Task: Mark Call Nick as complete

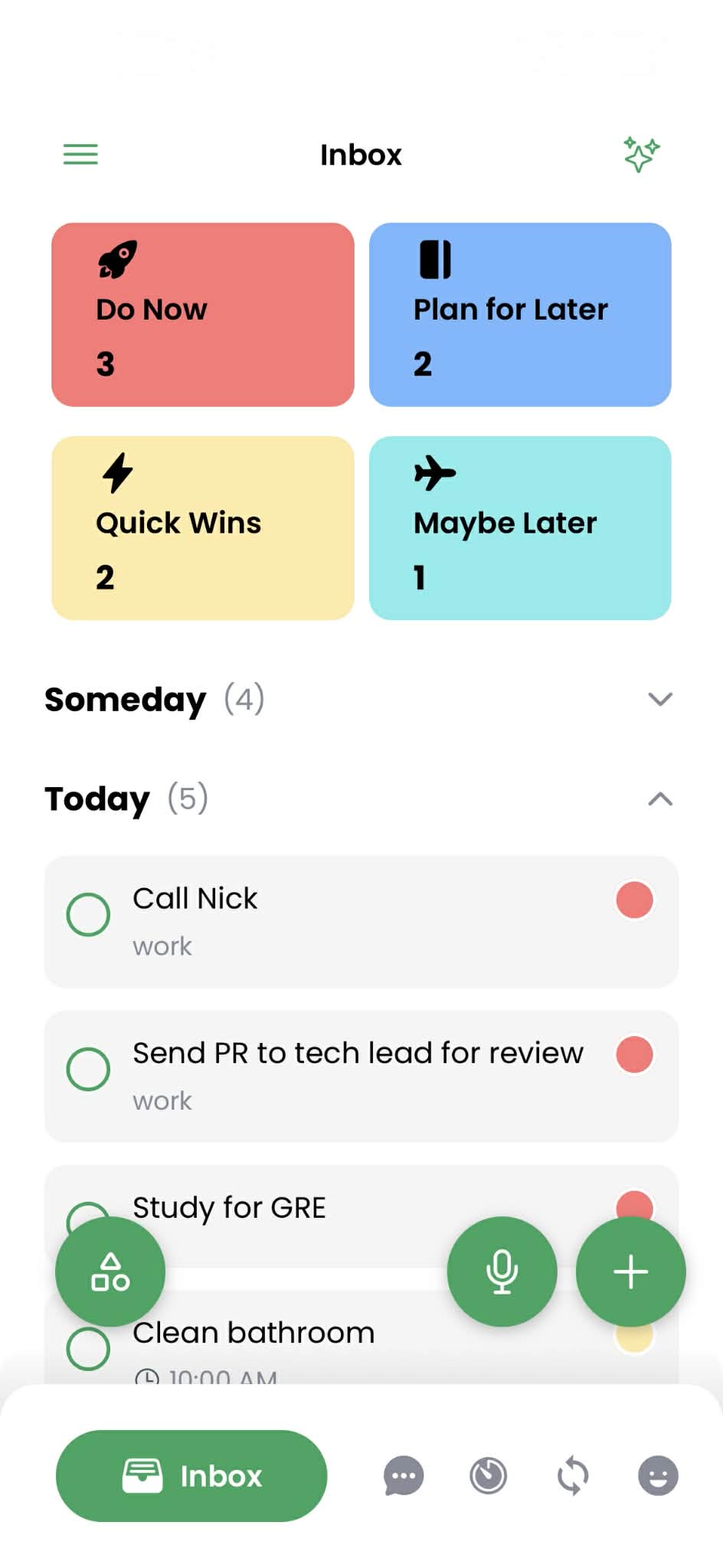Action: (x=87, y=914)
